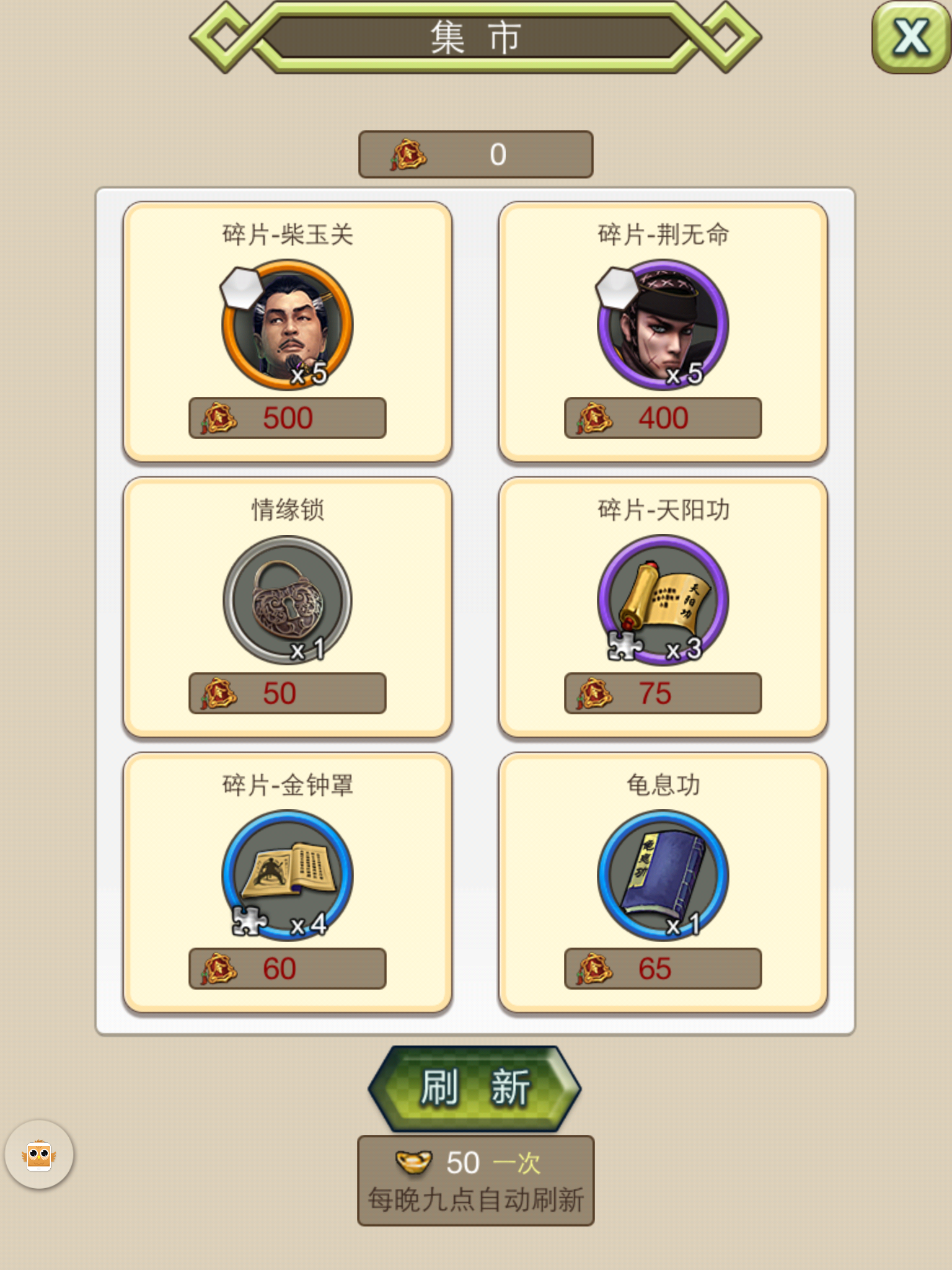Screen dimensions: 952x1270
Task: Open the owl assistant floating icon
Action: (x=39, y=1155)
